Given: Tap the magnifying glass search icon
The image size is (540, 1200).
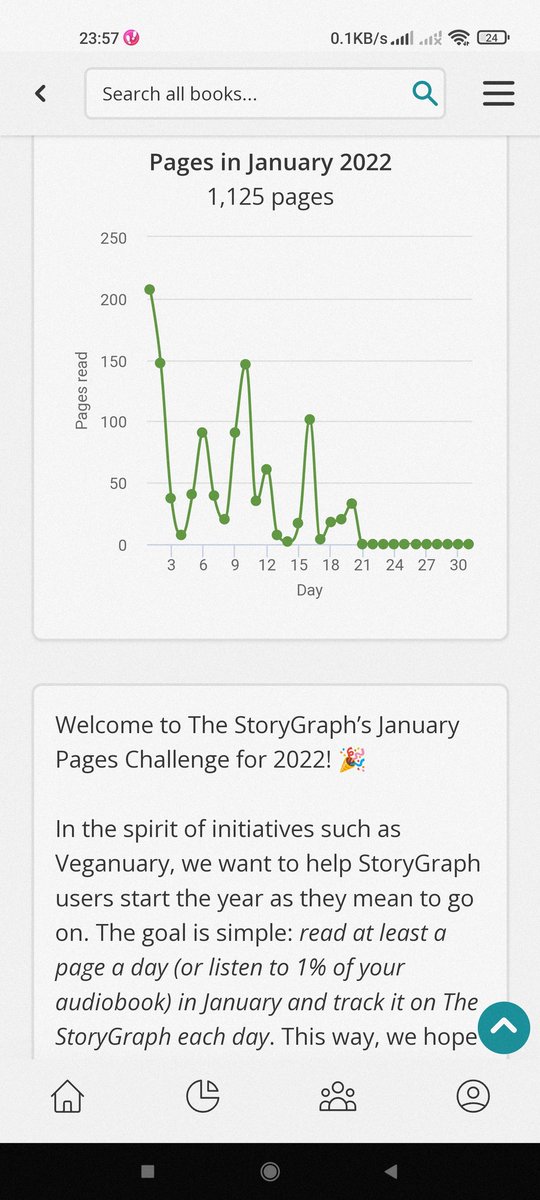Looking at the screenshot, I should tap(425, 93).
